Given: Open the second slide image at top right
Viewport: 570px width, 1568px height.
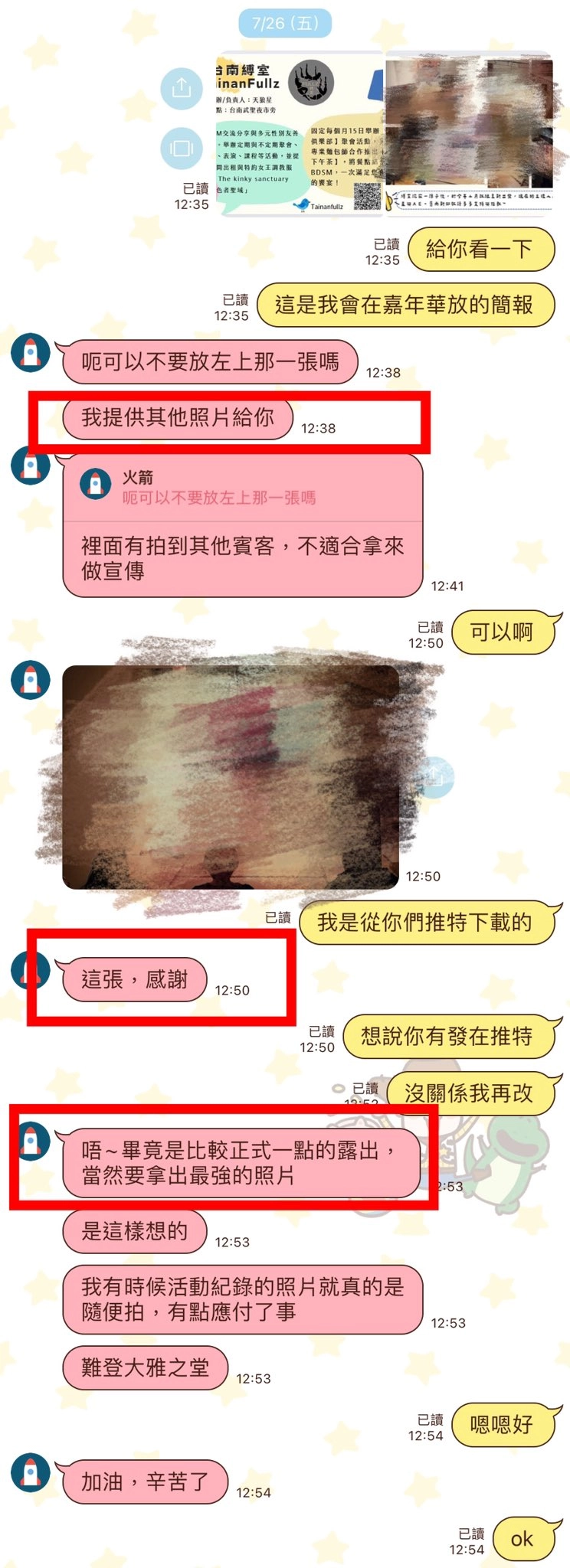Looking at the screenshot, I should [x=469, y=132].
